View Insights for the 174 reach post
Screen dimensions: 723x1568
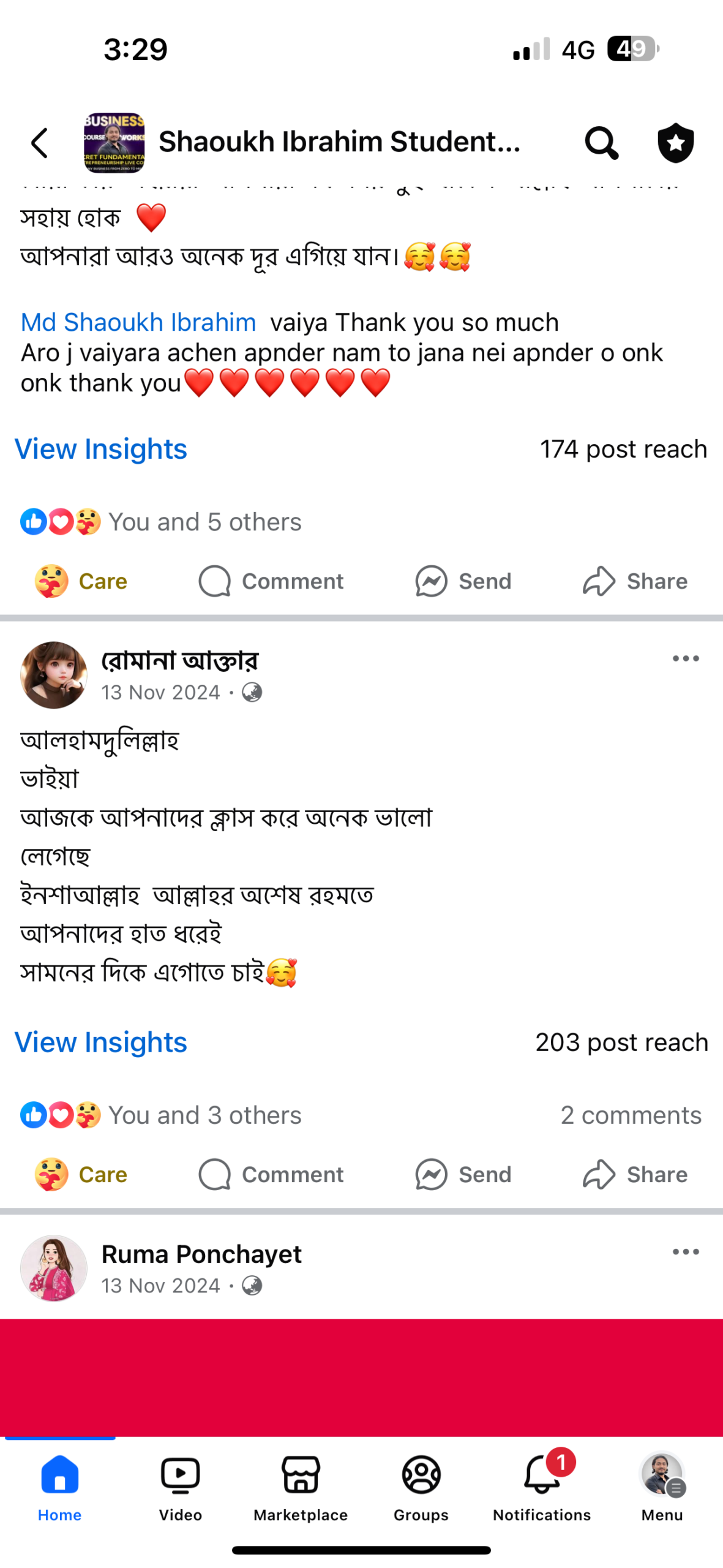[101, 449]
